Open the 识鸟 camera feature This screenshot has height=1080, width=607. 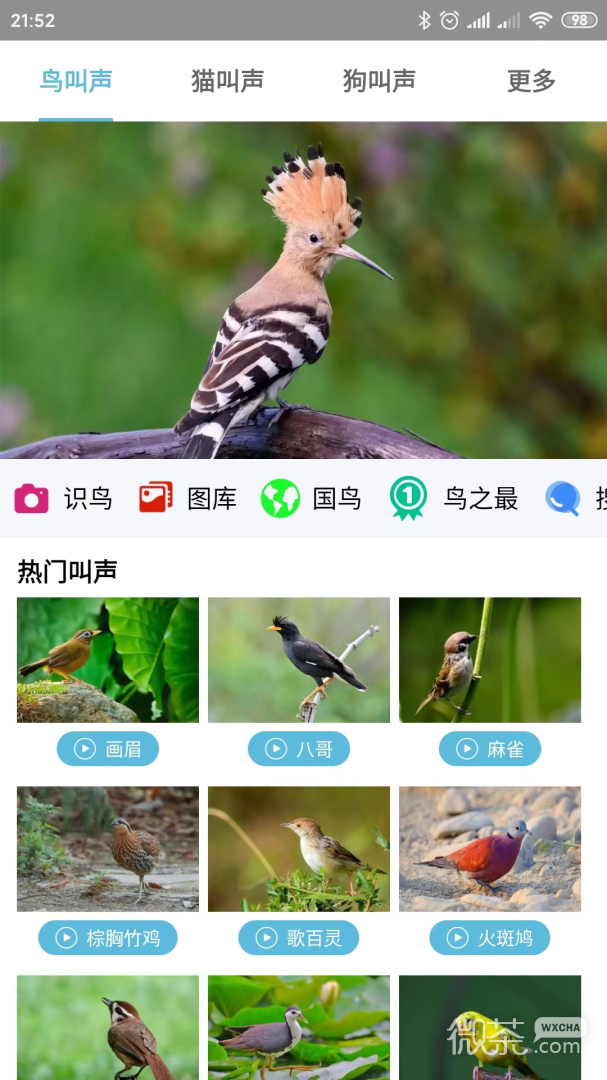[x=63, y=498]
